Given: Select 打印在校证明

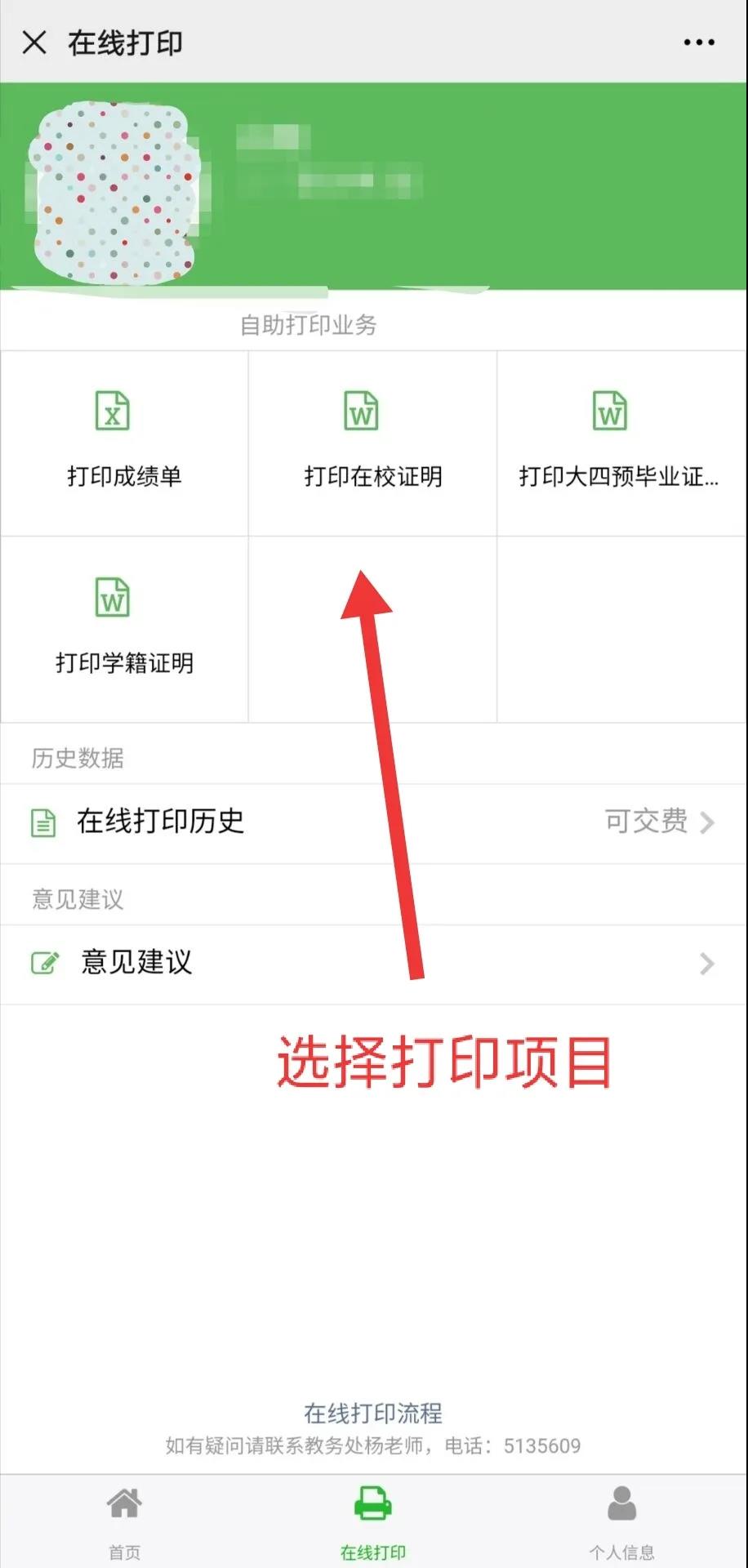Looking at the screenshot, I should pos(372,443).
